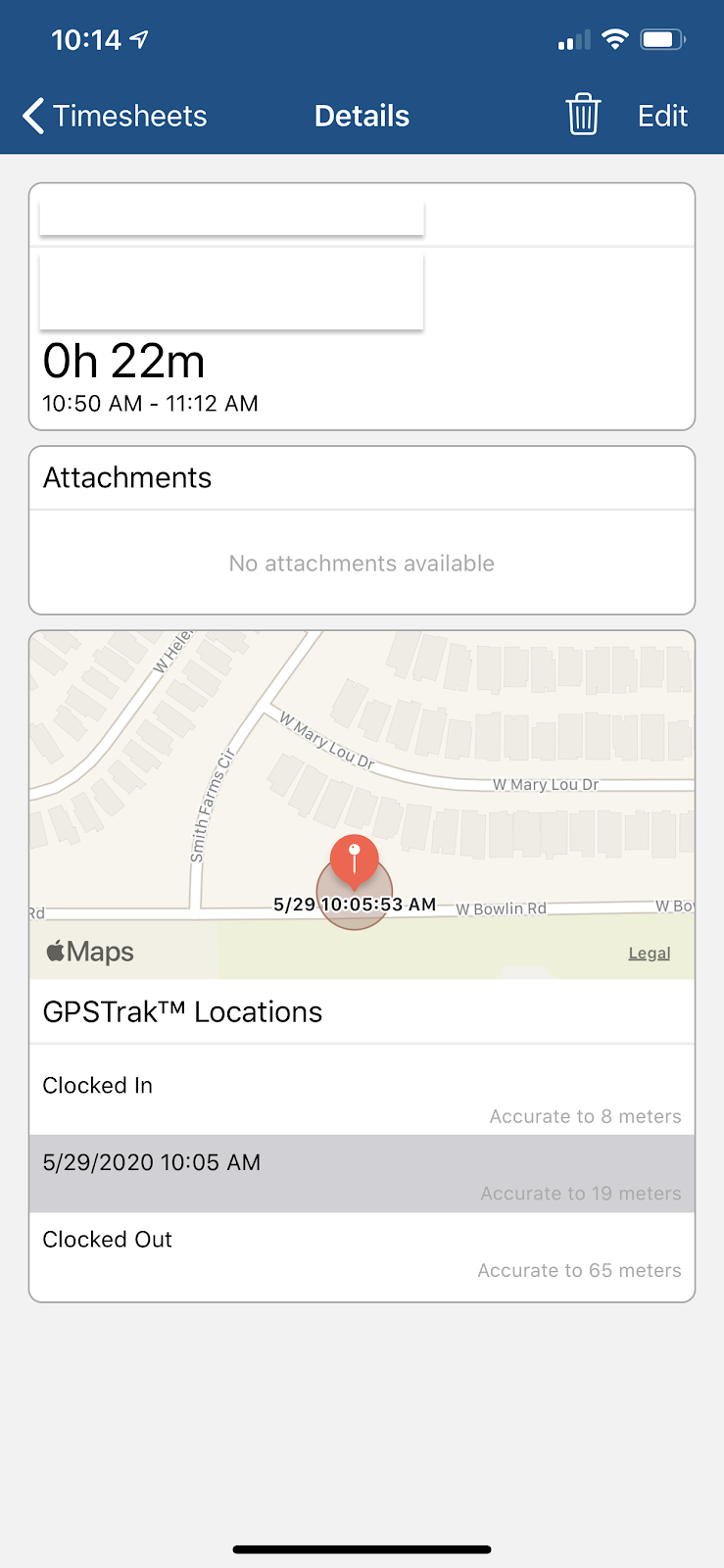Select the 5/29/2020 10:05 AM location row
The image size is (724, 1568).
[x=362, y=1174]
